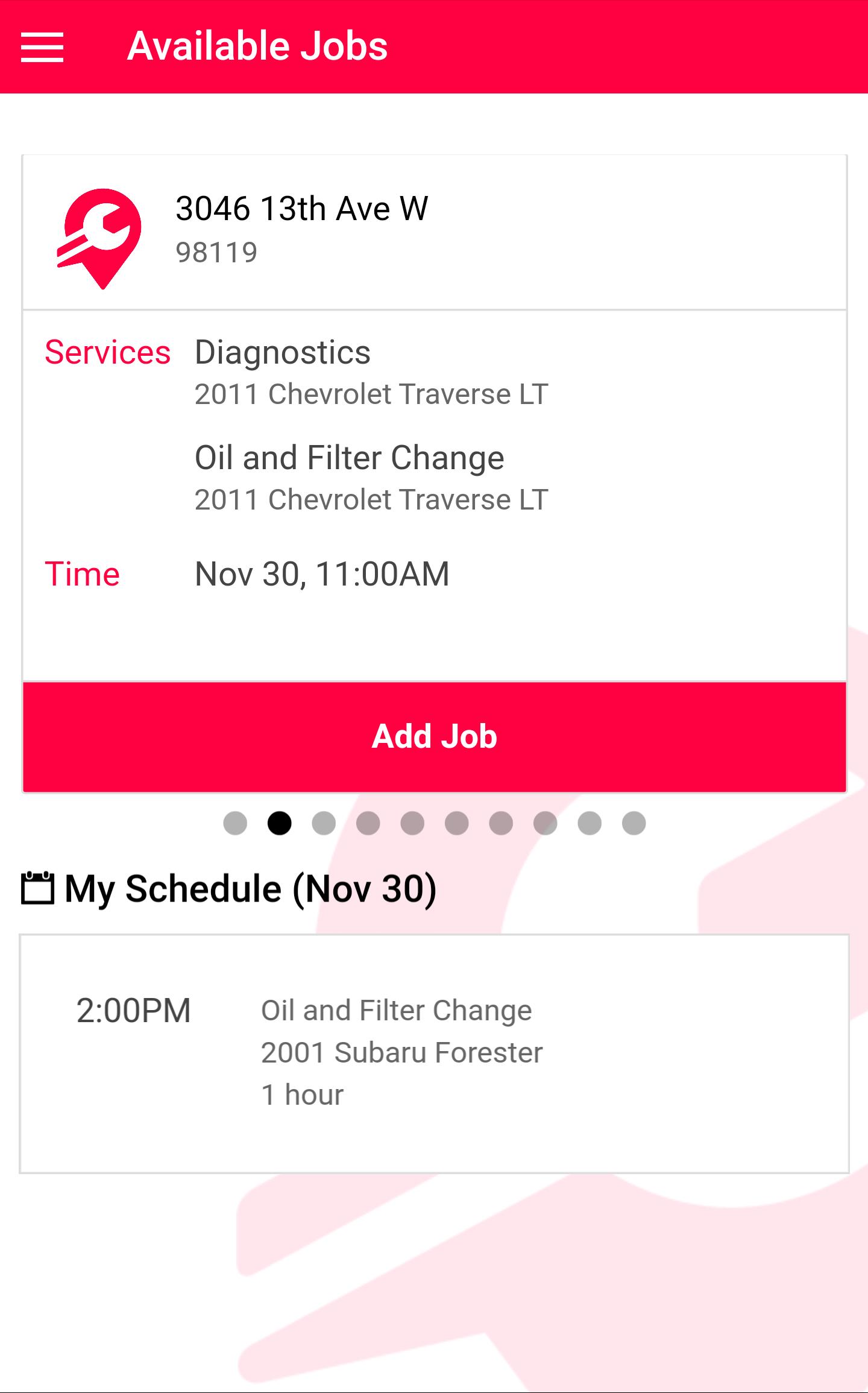Open the Available Jobs header title

click(x=256, y=45)
